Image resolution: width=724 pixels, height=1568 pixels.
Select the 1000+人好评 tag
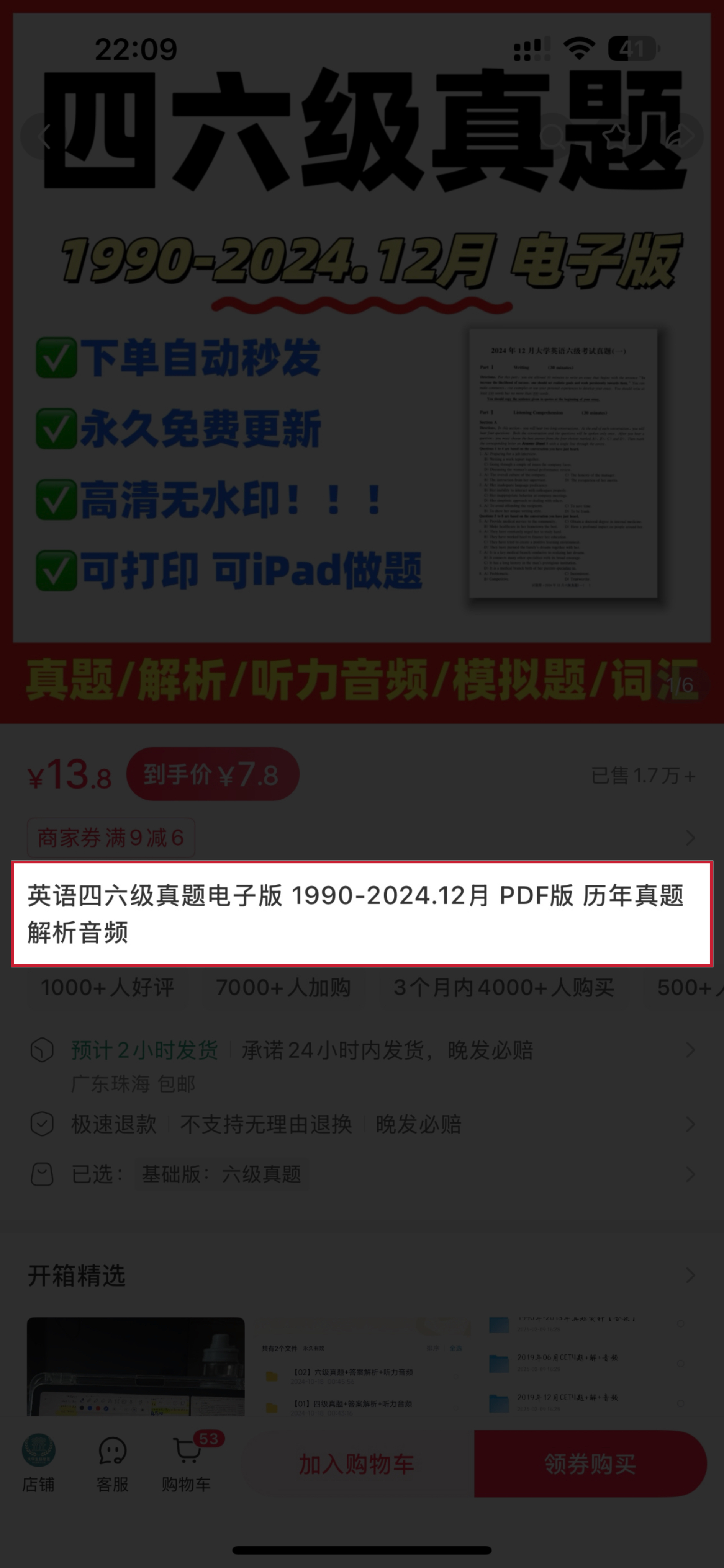point(108,987)
